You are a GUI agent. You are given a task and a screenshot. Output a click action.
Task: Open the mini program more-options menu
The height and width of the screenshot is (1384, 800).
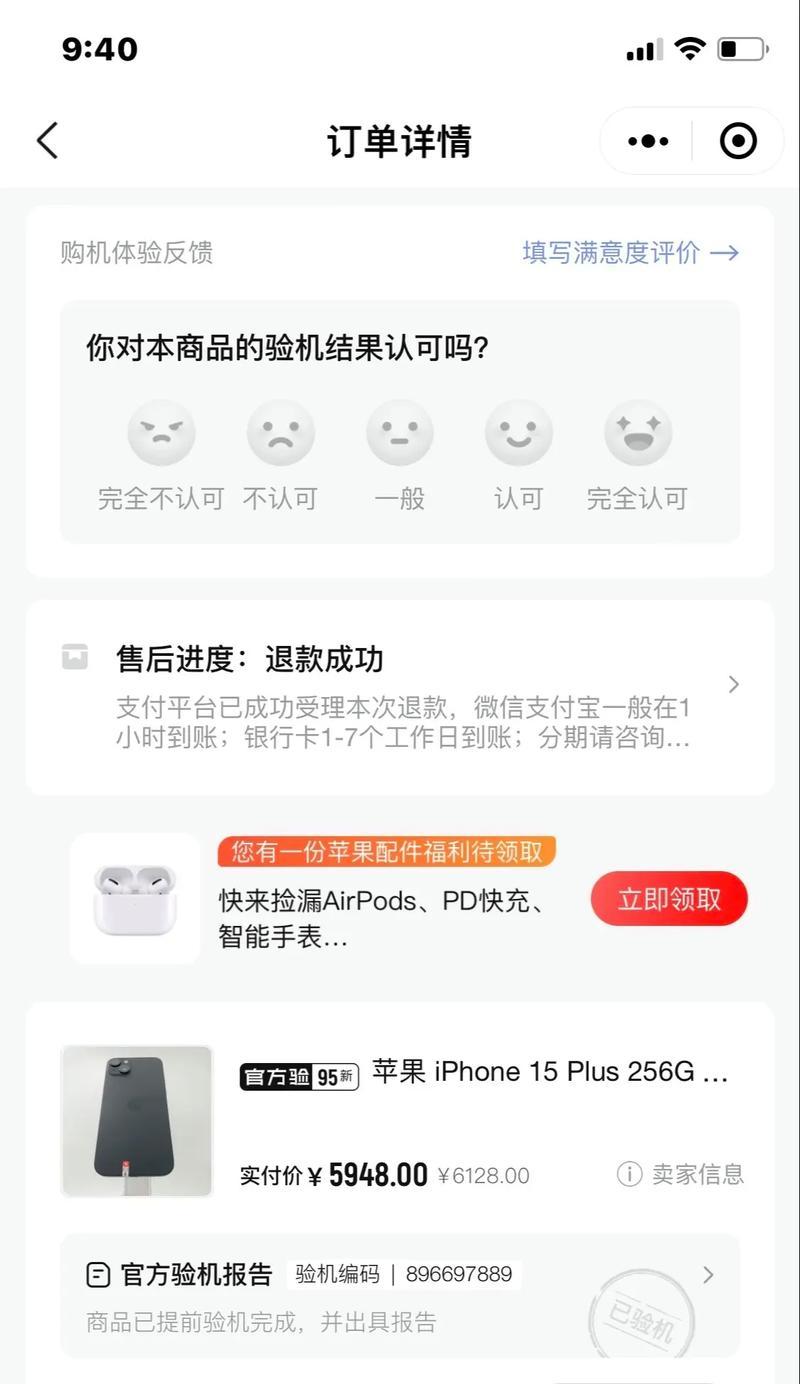point(648,141)
